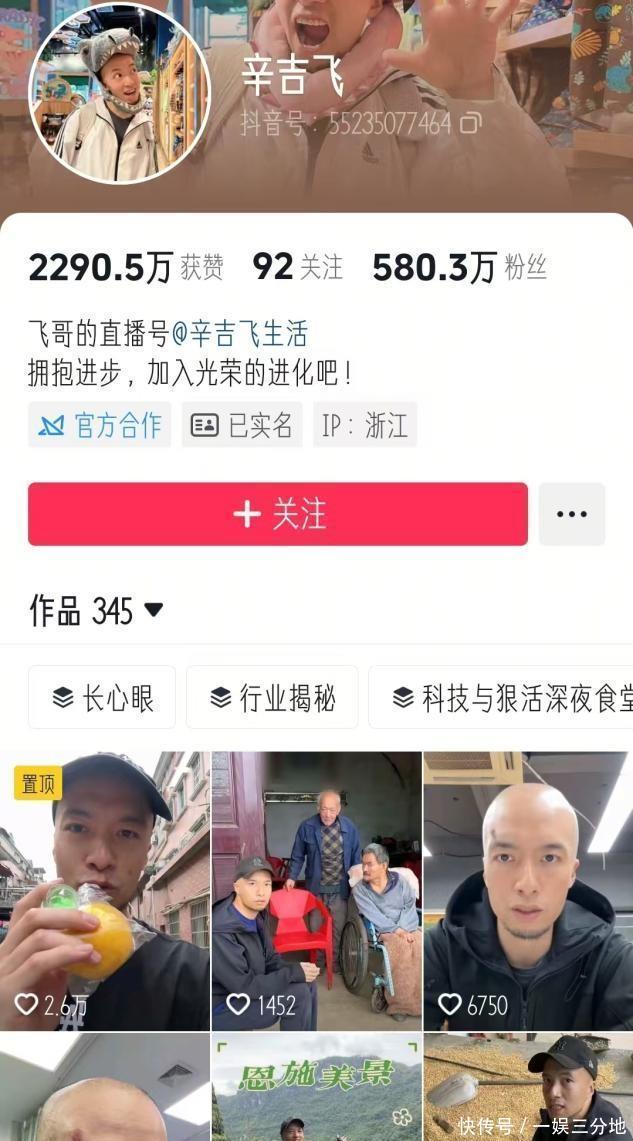Play the video with 6750 likes
Viewport: 633px width, 1141px height.
(x=528, y=890)
